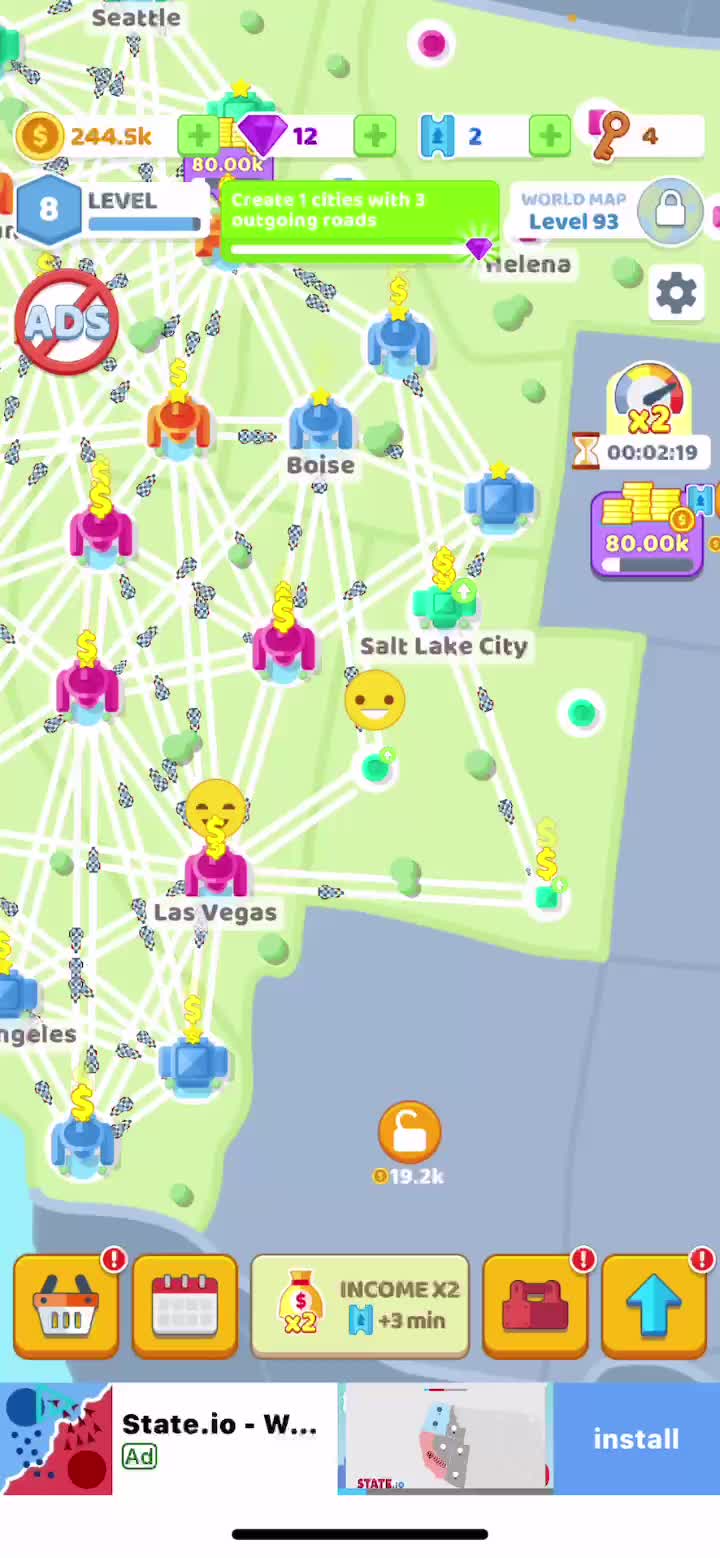Get more blue tickets via plus
Viewport: 720px width, 1558px height.
549,135
